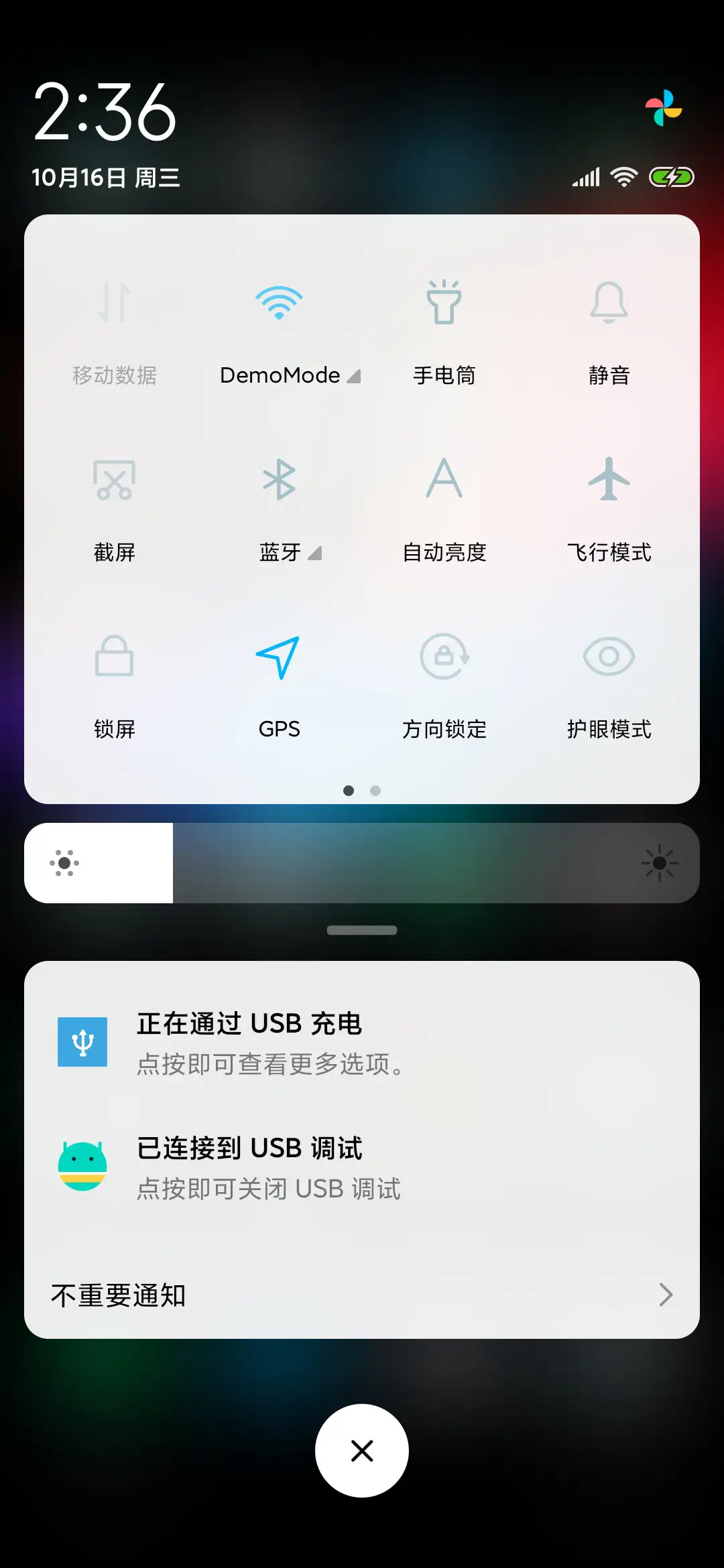This screenshot has width=724, height=1568.
Task: Close the panel with the X button
Action: pyautogui.click(x=362, y=1450)
